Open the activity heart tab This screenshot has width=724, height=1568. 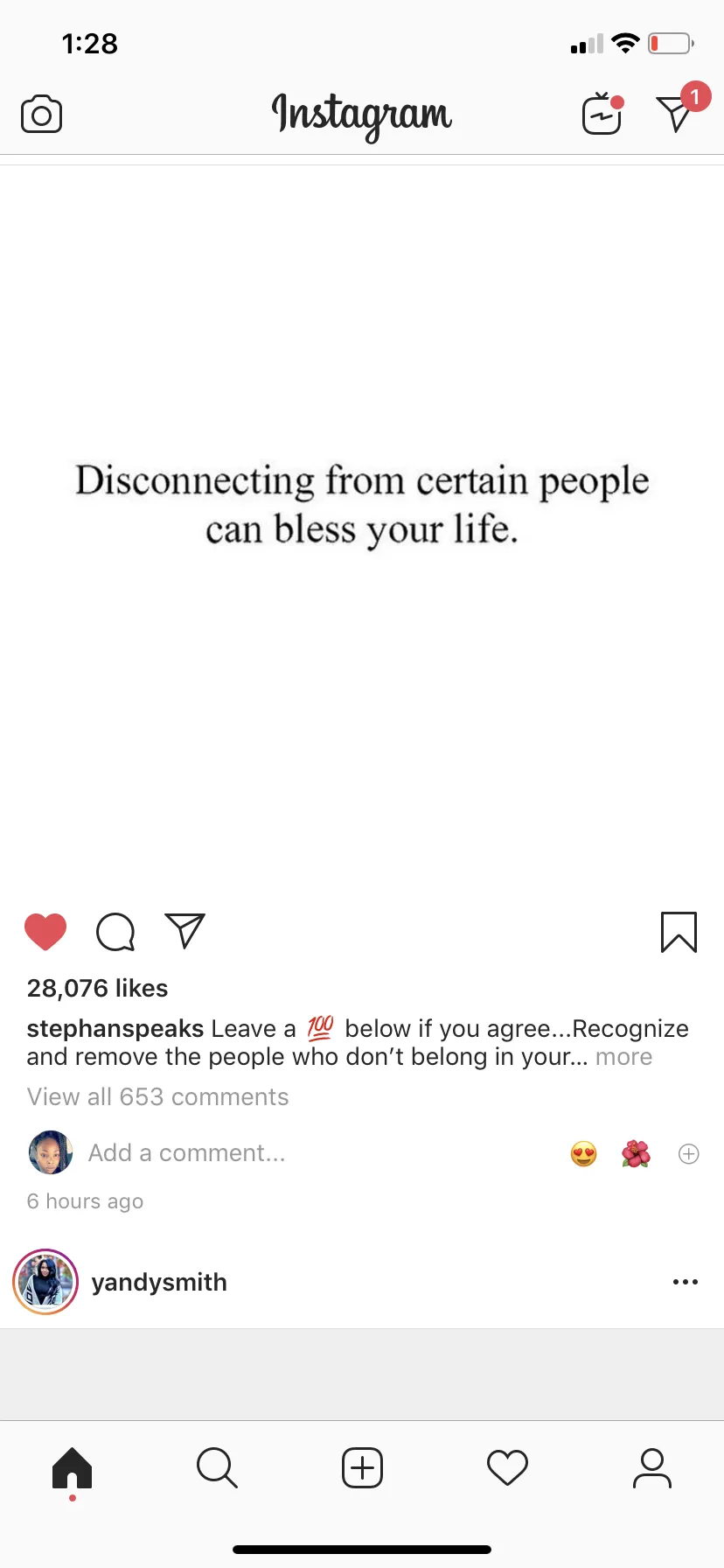507,1467
